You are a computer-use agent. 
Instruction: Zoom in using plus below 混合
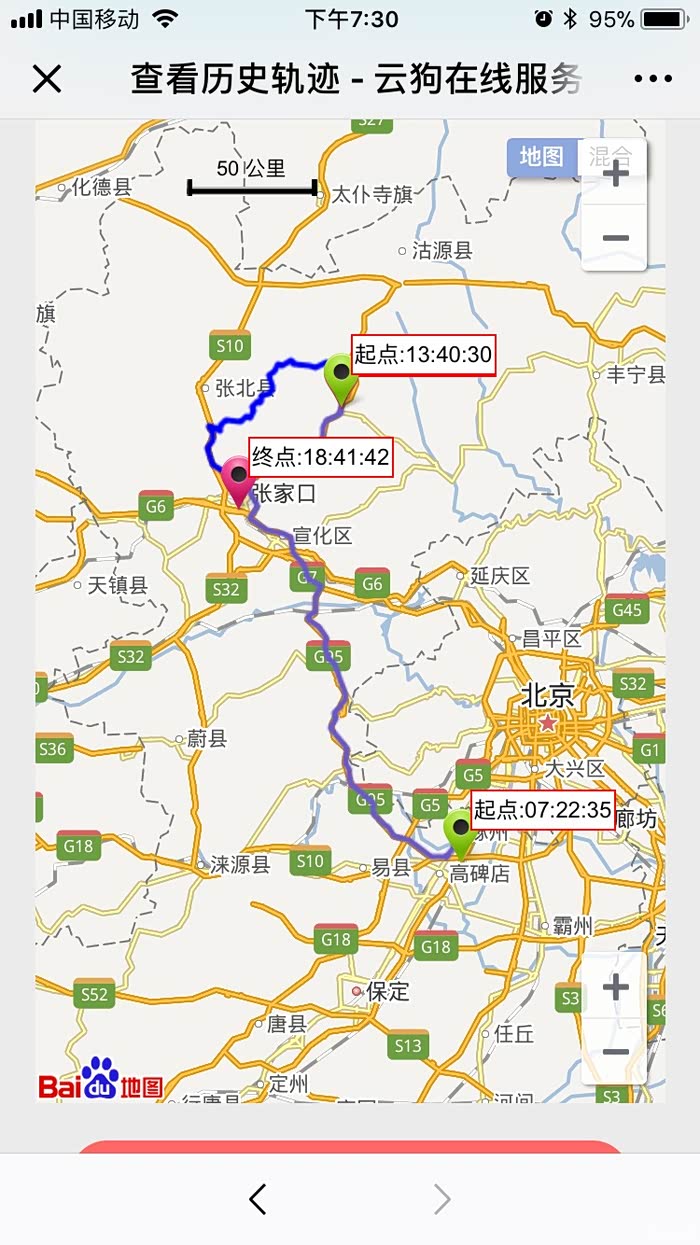tap(615, 176)
